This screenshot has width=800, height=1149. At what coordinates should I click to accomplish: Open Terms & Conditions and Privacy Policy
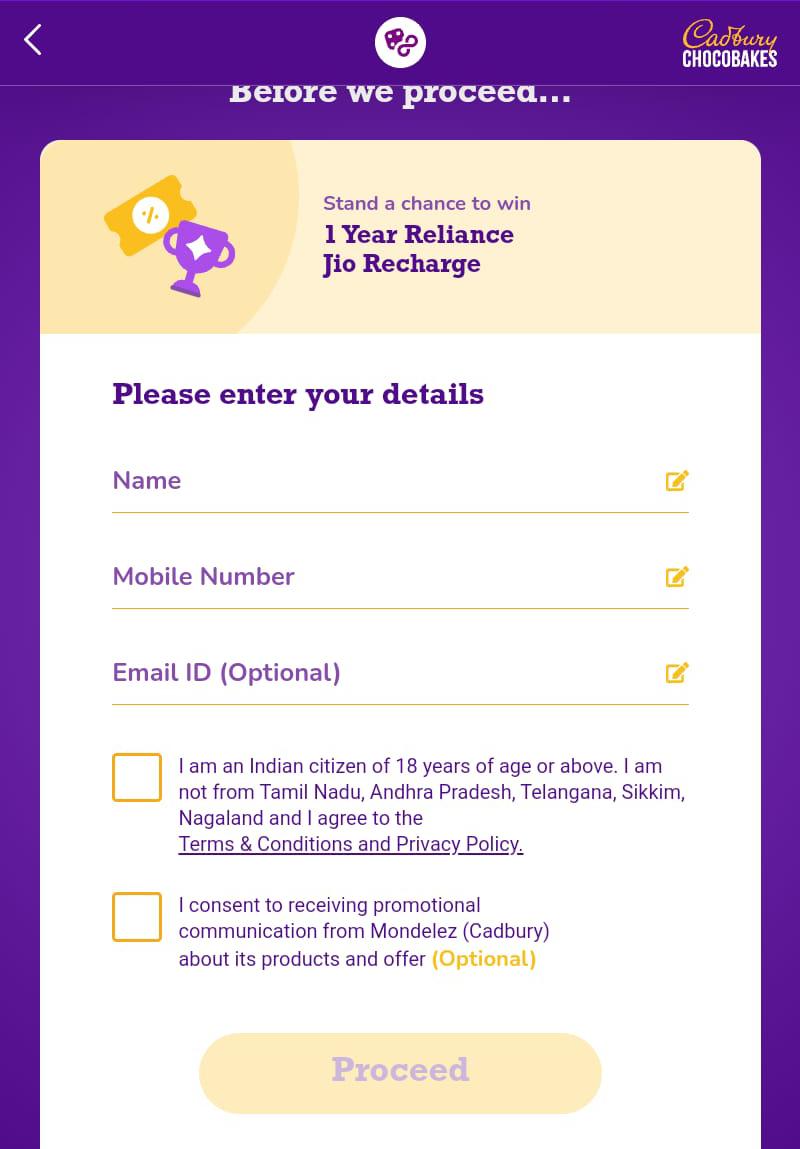point(350,844)
